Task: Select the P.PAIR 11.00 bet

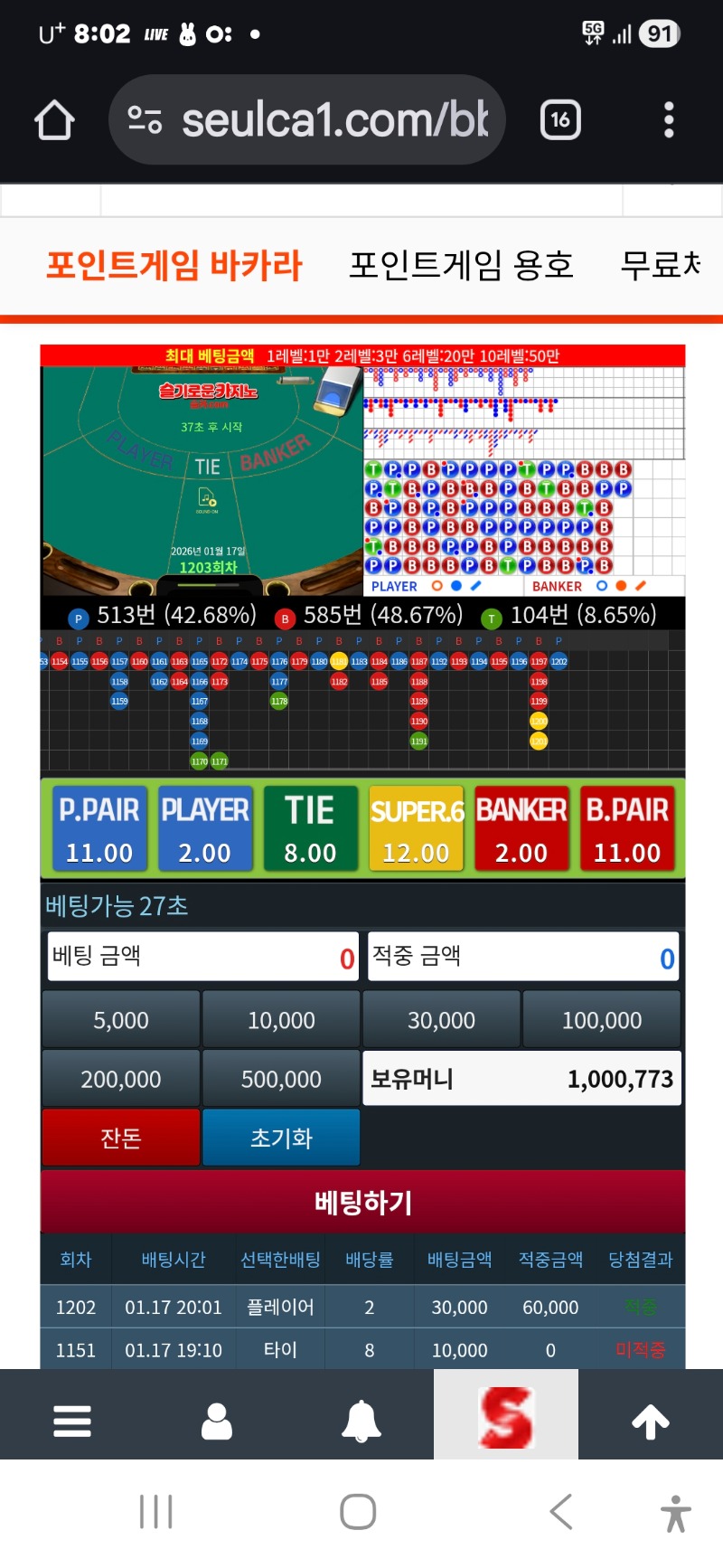Action: [99, 829]
